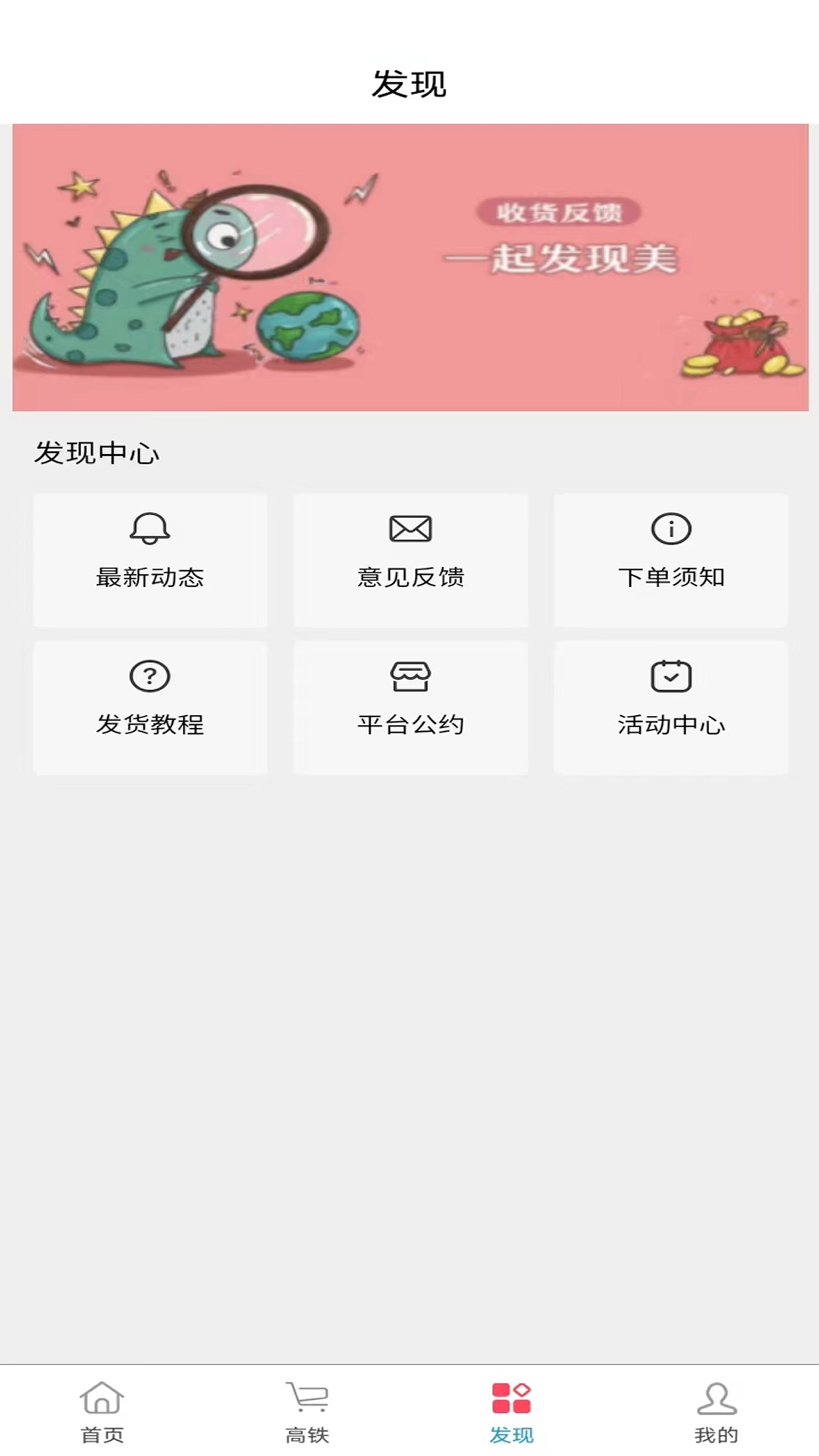The image size is (819, 1456).
Task: Click the 发现中心 section heading
Action: (98, 453)
